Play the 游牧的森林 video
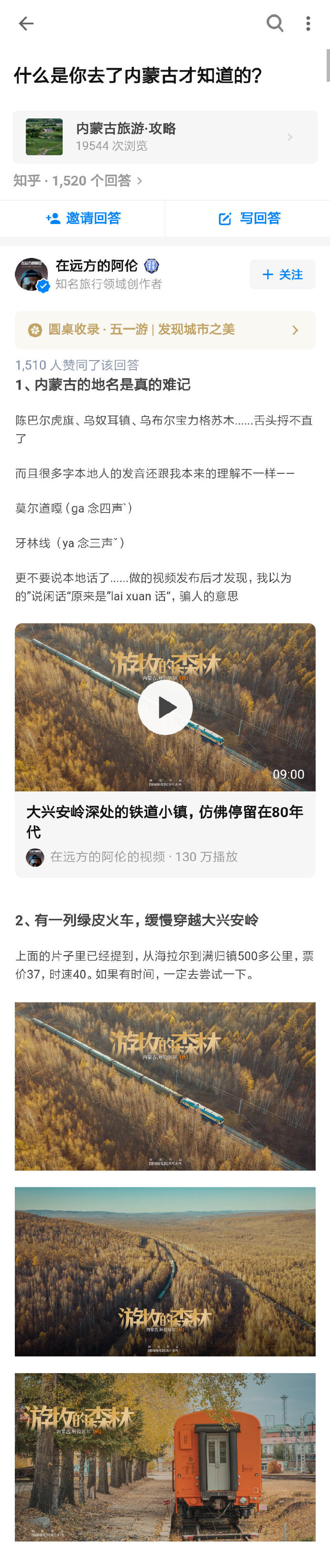The width and height of the screenshot is (330, 1568). coord(165,707)
